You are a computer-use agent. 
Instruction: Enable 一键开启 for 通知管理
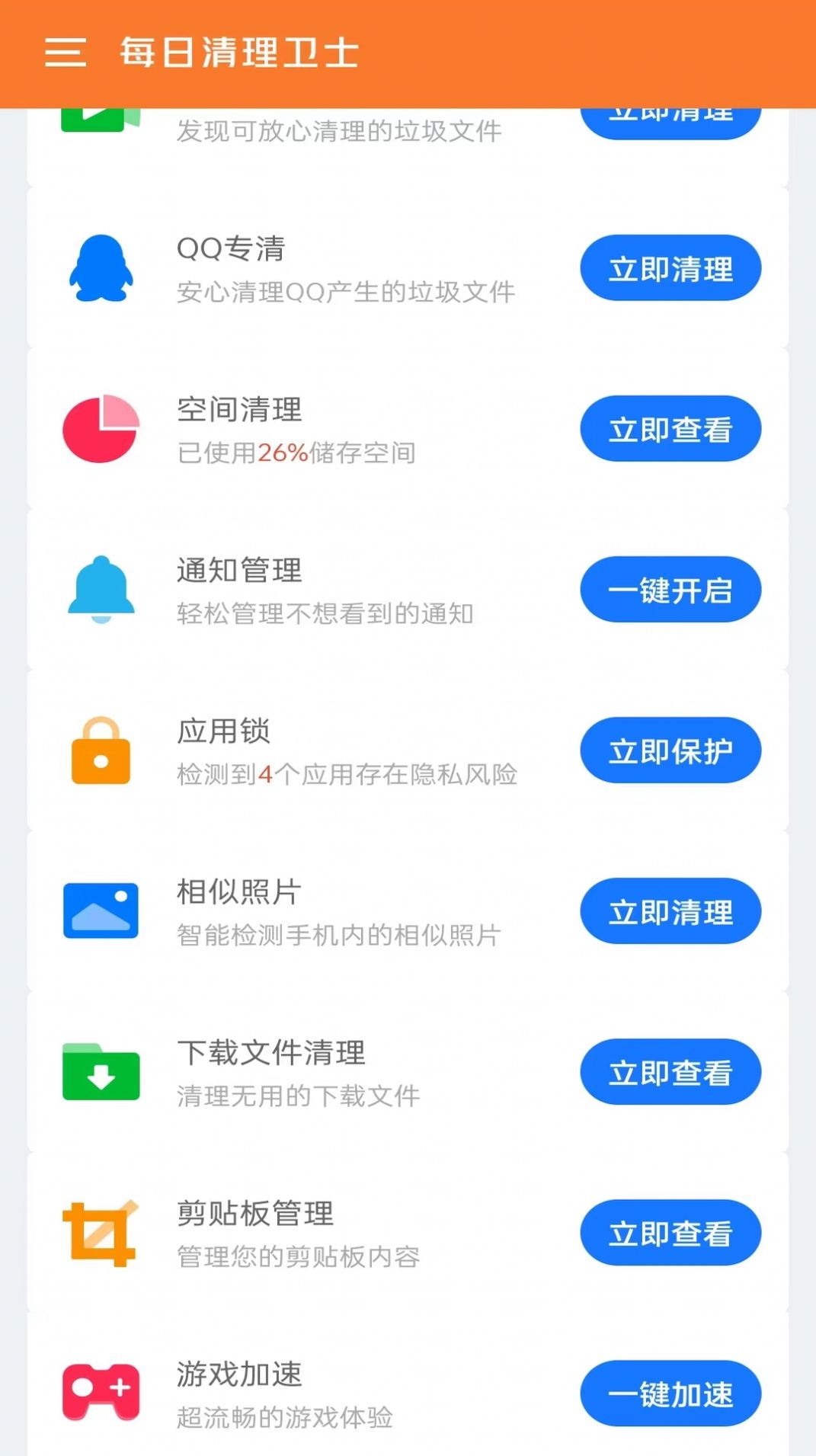pyautogui.click(x=670, y=590)
